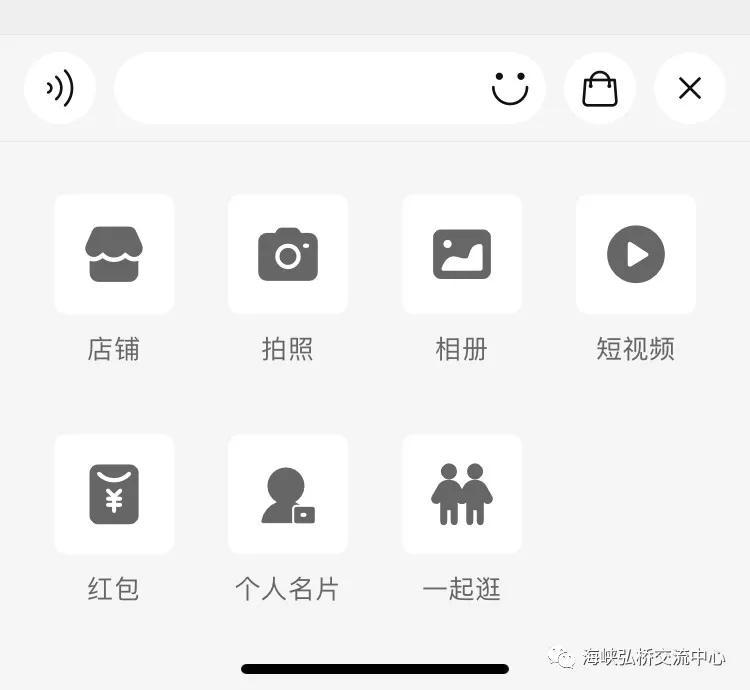Share a 个人名片 contact card

(x=288, y=494)
